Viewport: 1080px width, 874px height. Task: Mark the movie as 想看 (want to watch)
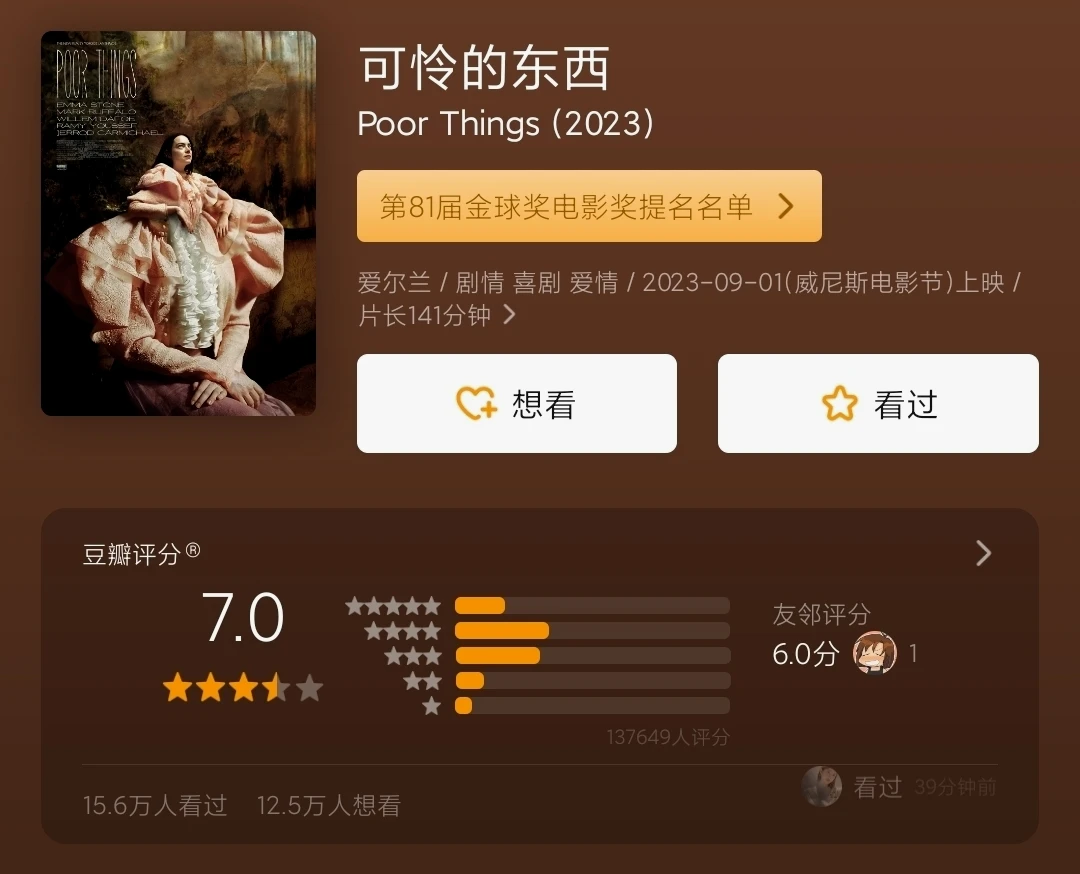point(516,404)
